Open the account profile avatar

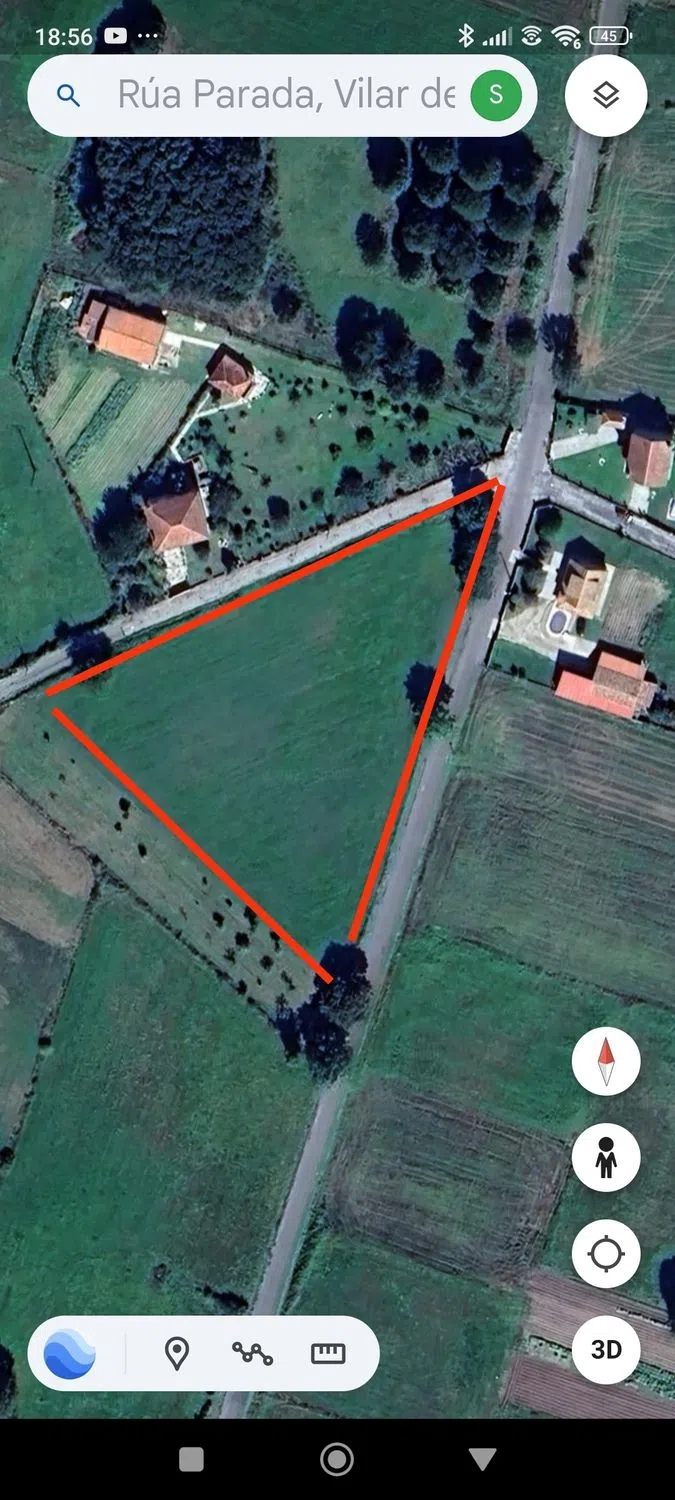click(x=496, y=95)
